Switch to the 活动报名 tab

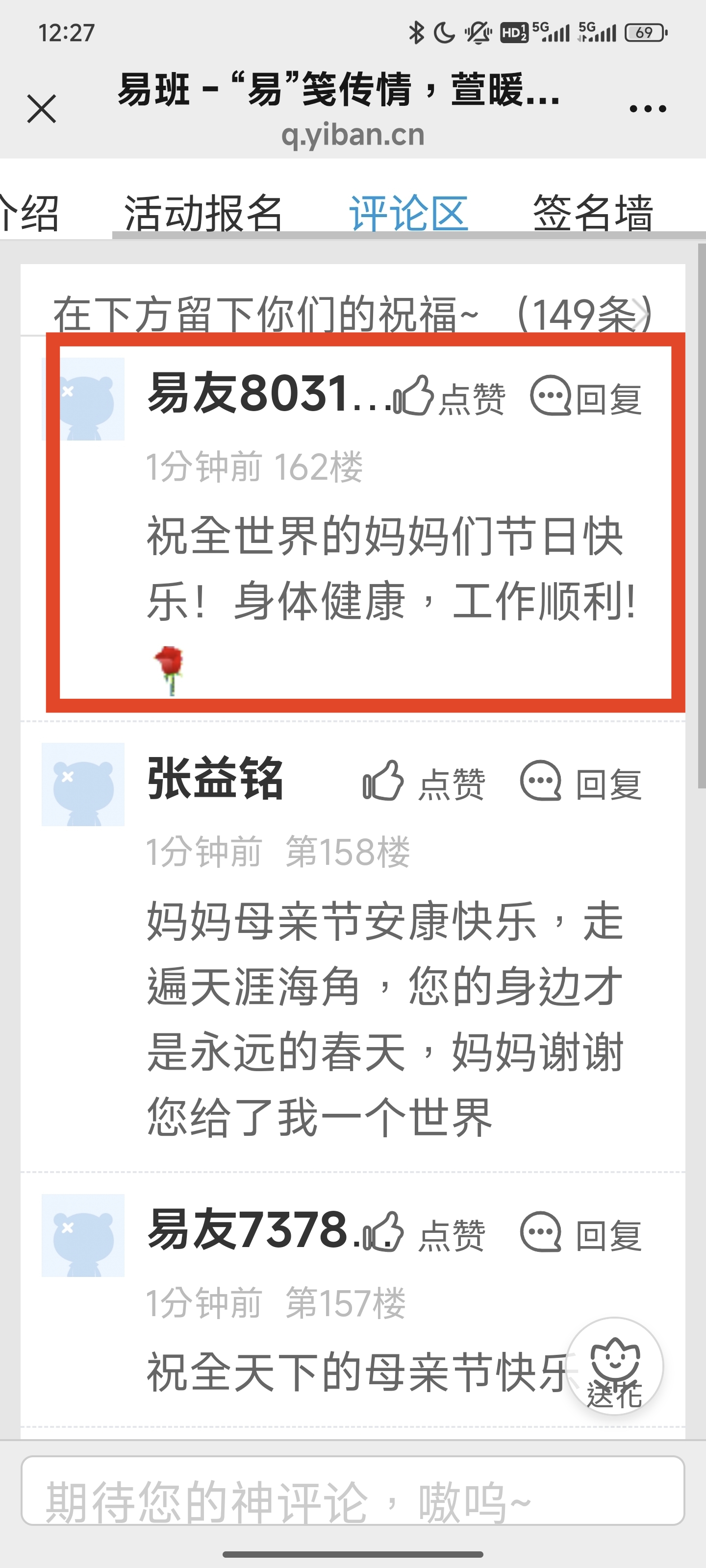(x=203, y=213)
